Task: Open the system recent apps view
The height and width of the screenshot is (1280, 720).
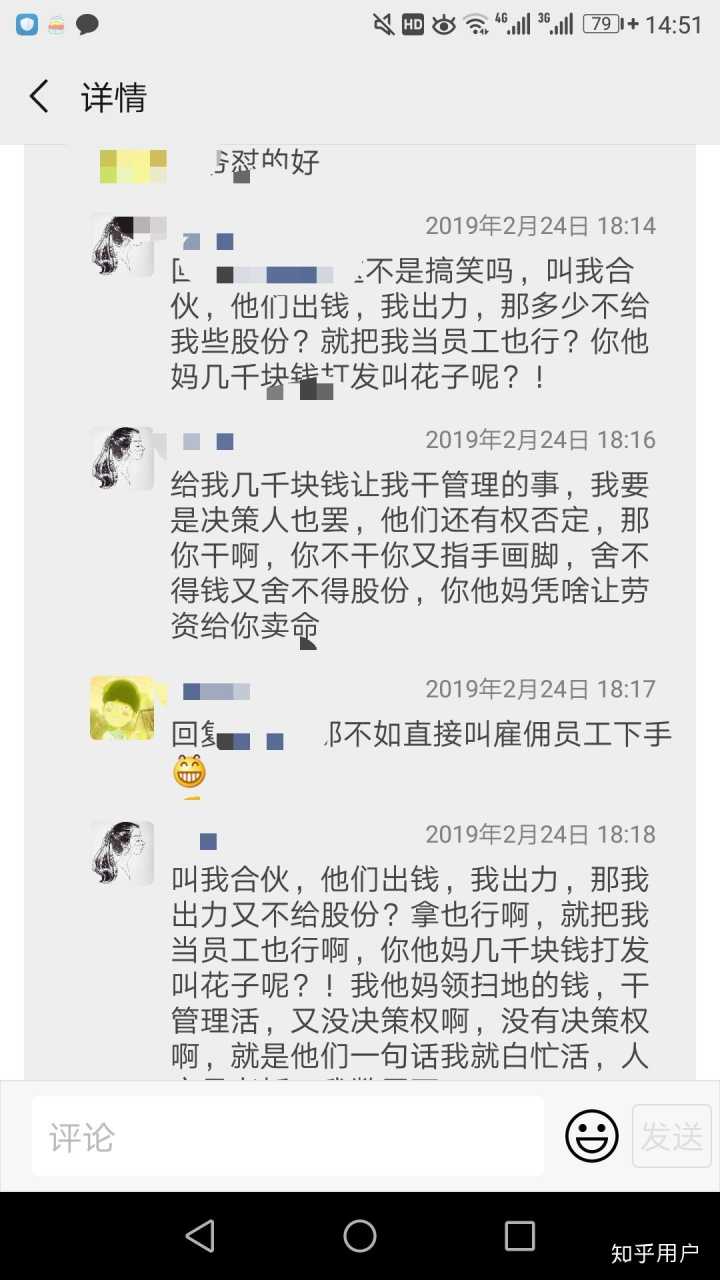Action: (x=519, y=1236)
